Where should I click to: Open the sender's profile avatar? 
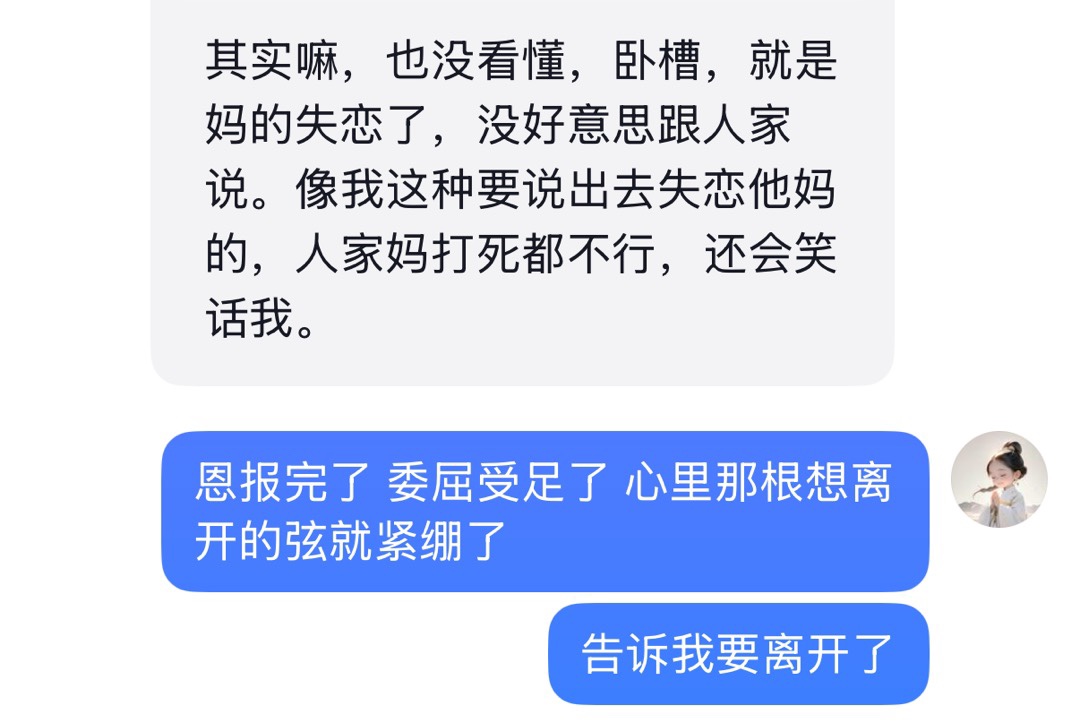pos(998,479)
